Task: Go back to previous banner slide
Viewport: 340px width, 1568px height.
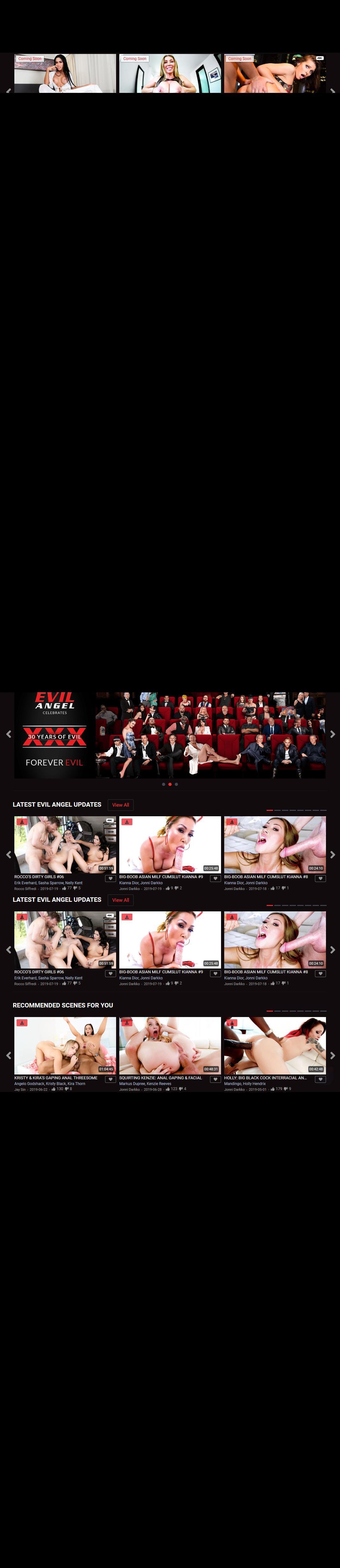Action: tap(8, 734)
